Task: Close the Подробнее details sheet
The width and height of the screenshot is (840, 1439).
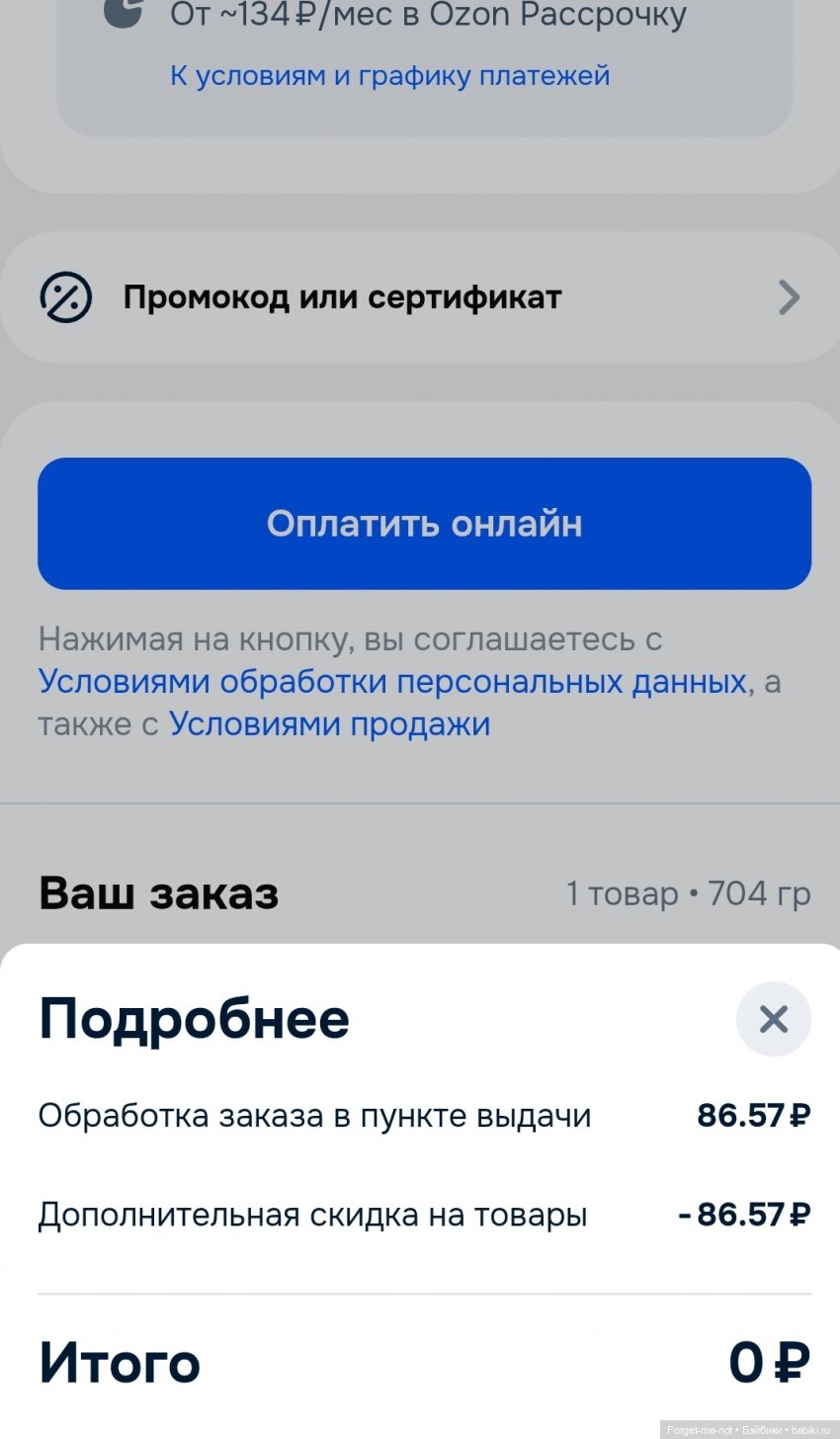Action: [773, 1019]
